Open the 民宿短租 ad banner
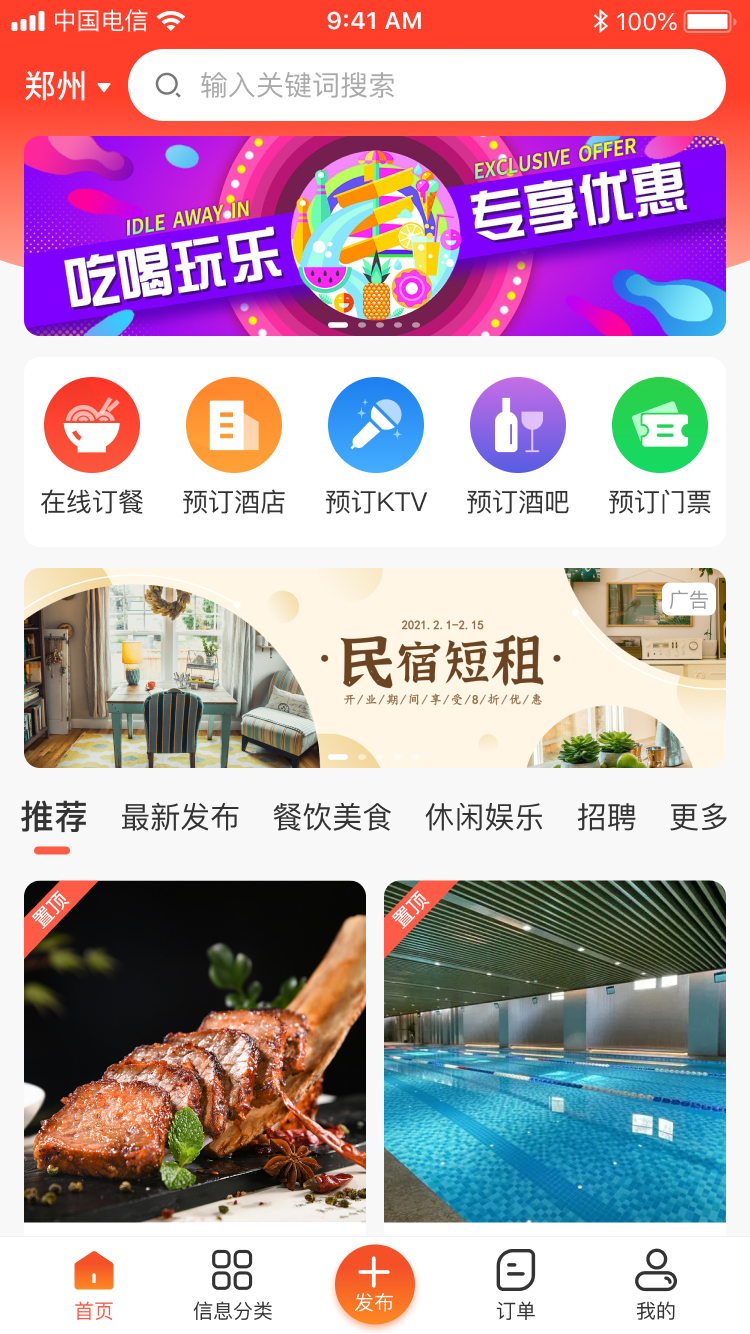Image resolution: width=750 pixels, height=1334 pixels. (x=375, y=668)
